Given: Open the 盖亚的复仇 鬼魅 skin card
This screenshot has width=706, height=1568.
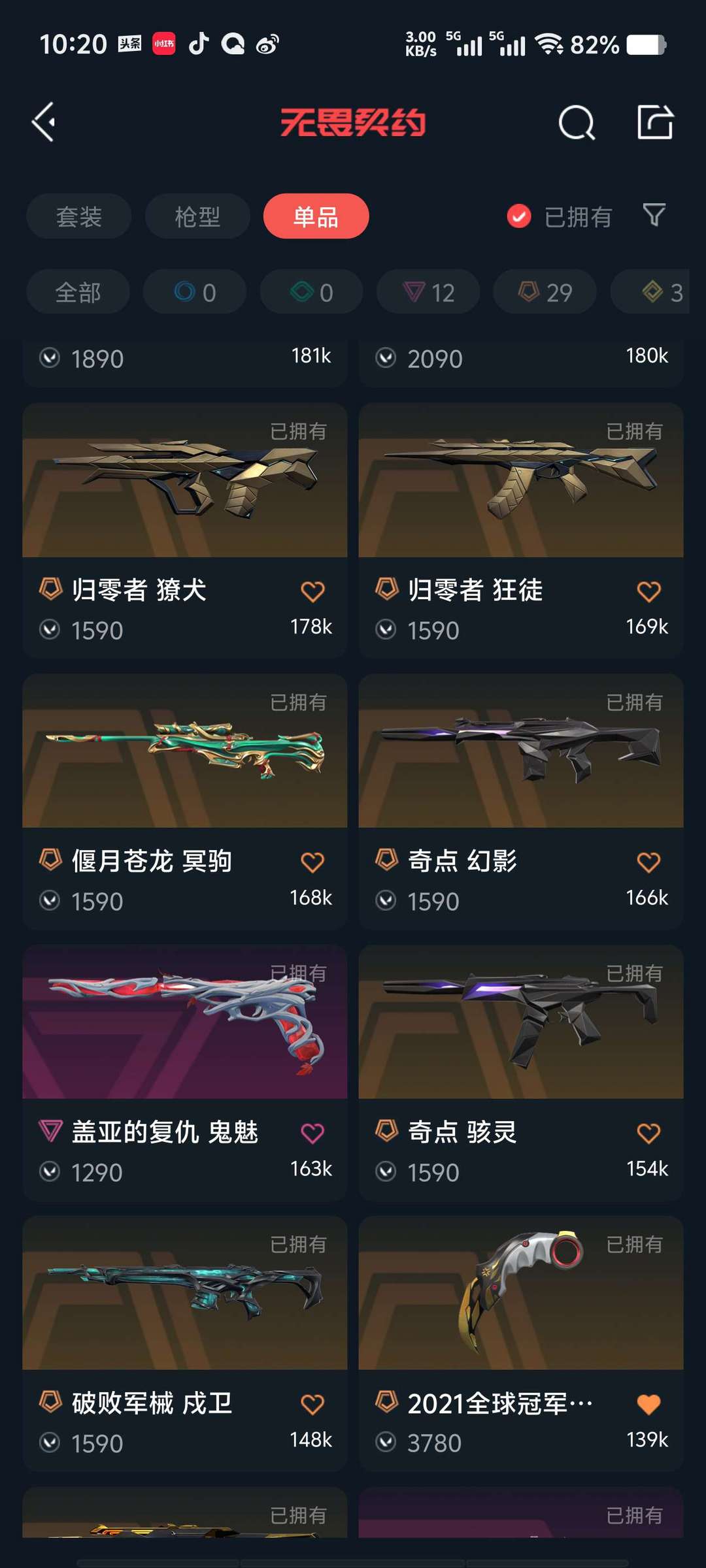Looking at the screenshot, I should point(184,1072).
